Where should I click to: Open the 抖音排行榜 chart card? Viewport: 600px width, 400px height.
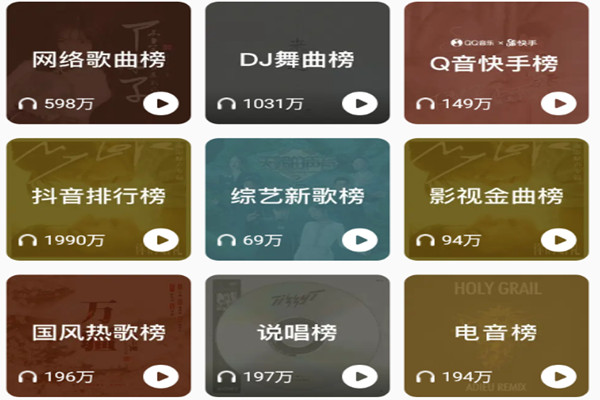tap(98, 196)
